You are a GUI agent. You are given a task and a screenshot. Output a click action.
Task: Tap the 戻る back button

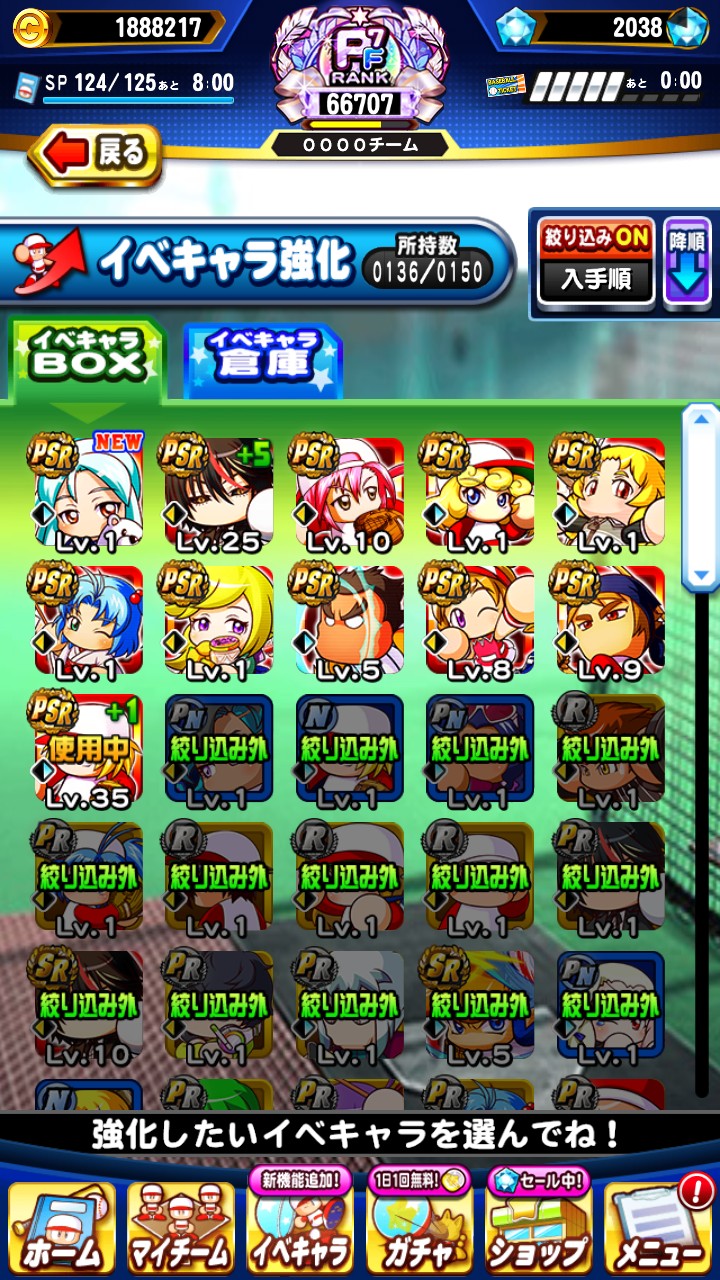97,156
